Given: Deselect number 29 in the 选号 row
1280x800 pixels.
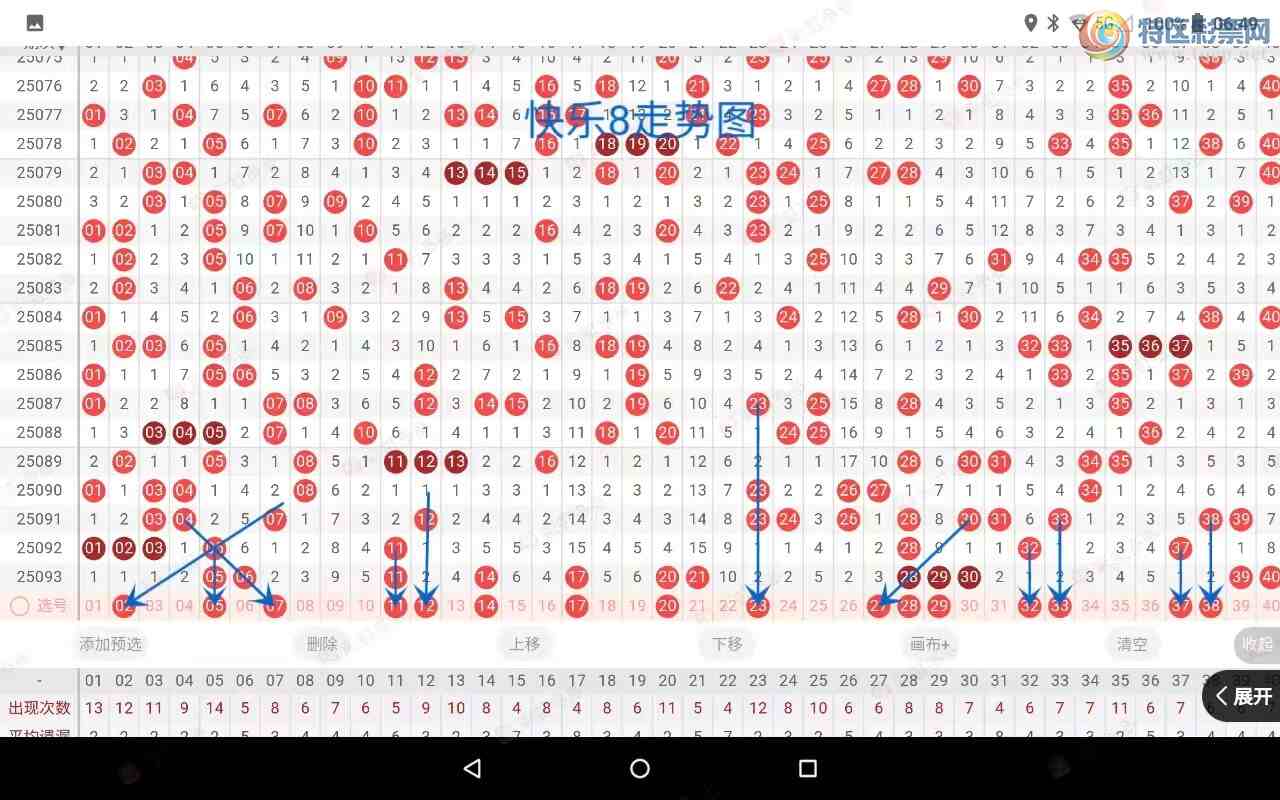Looking at the screenshot, I should tap(939, 605).
